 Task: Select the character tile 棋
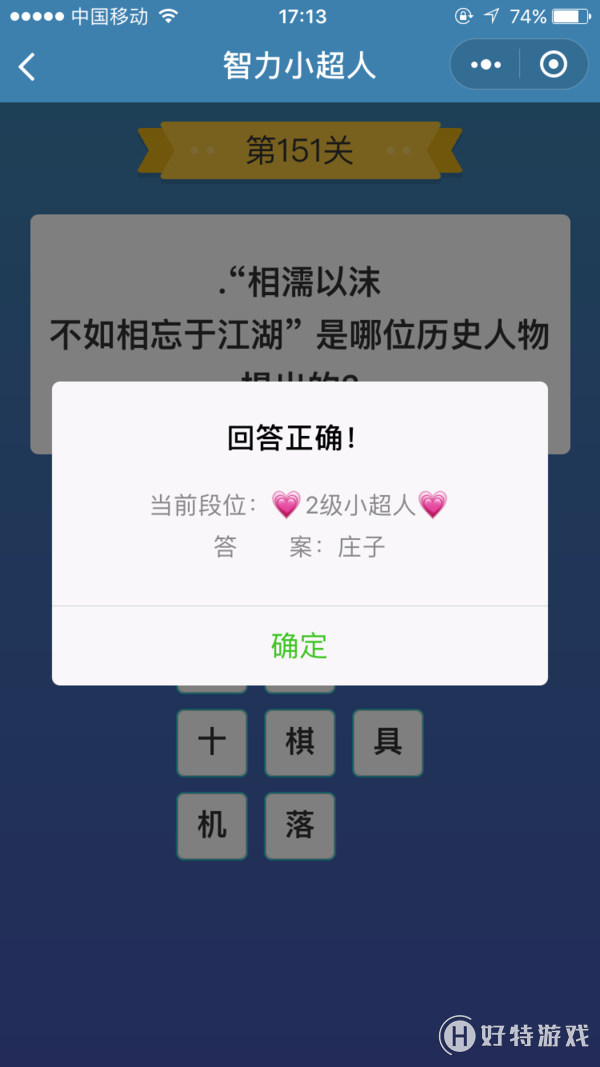point(300,743)
